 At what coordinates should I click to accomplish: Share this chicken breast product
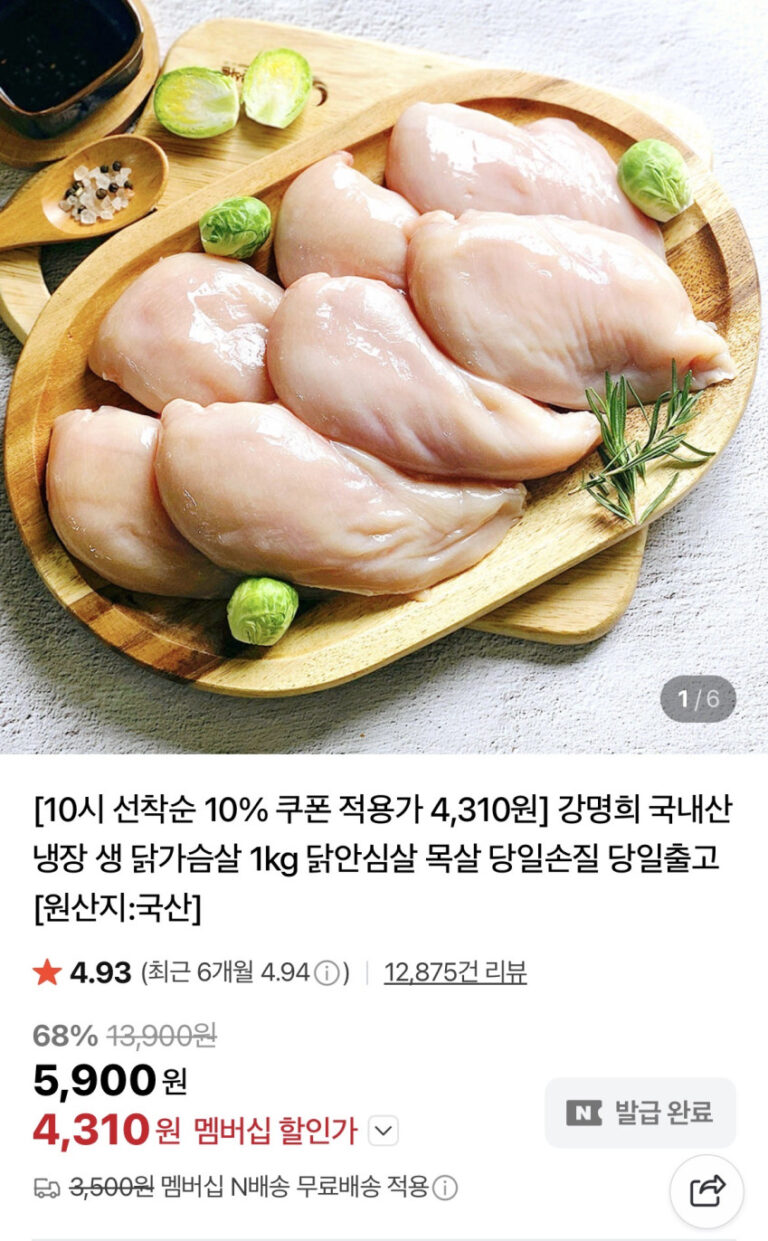click(x=707, y=1191)
